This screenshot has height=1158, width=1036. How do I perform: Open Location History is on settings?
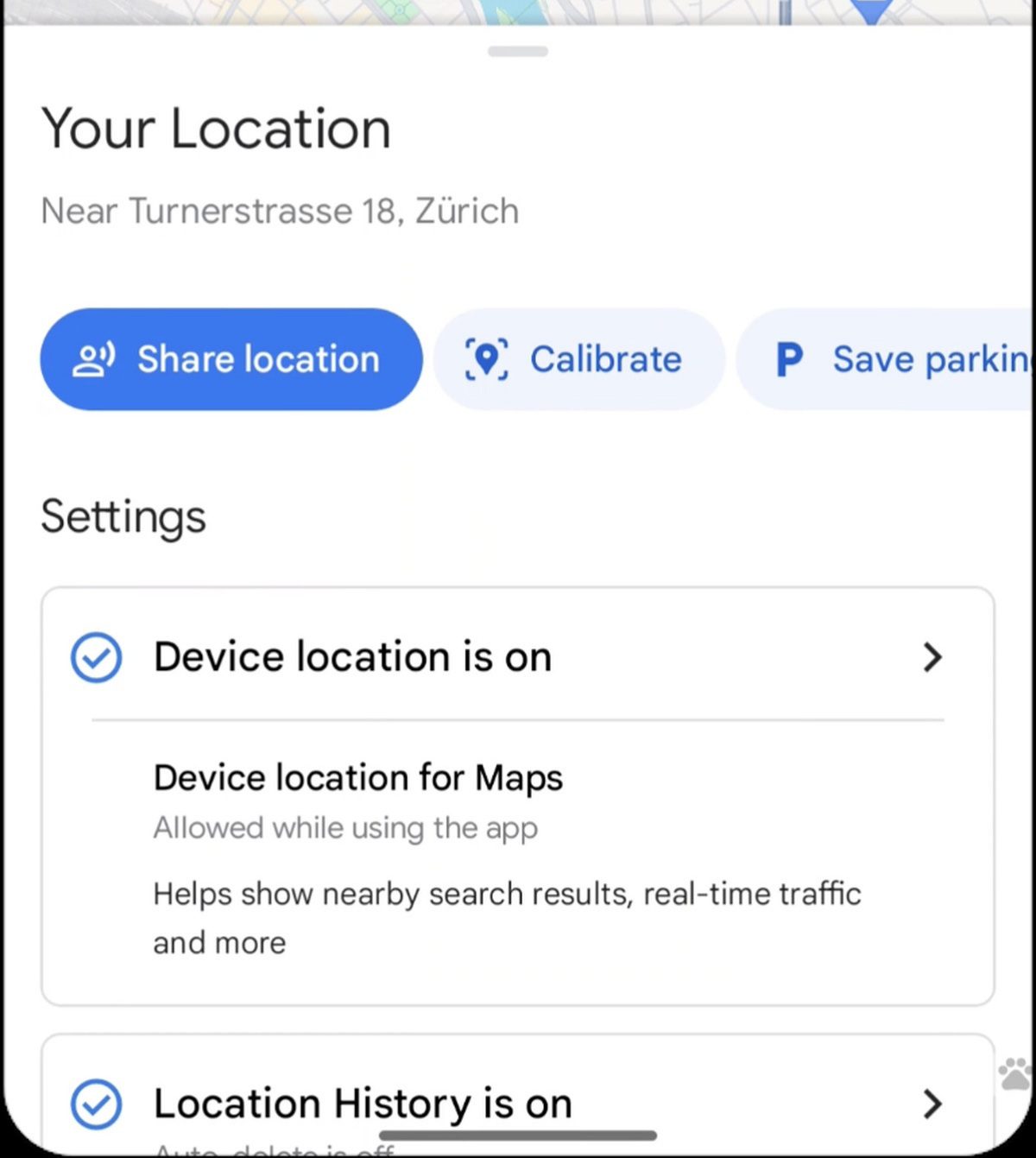[x=516, y=1104]
